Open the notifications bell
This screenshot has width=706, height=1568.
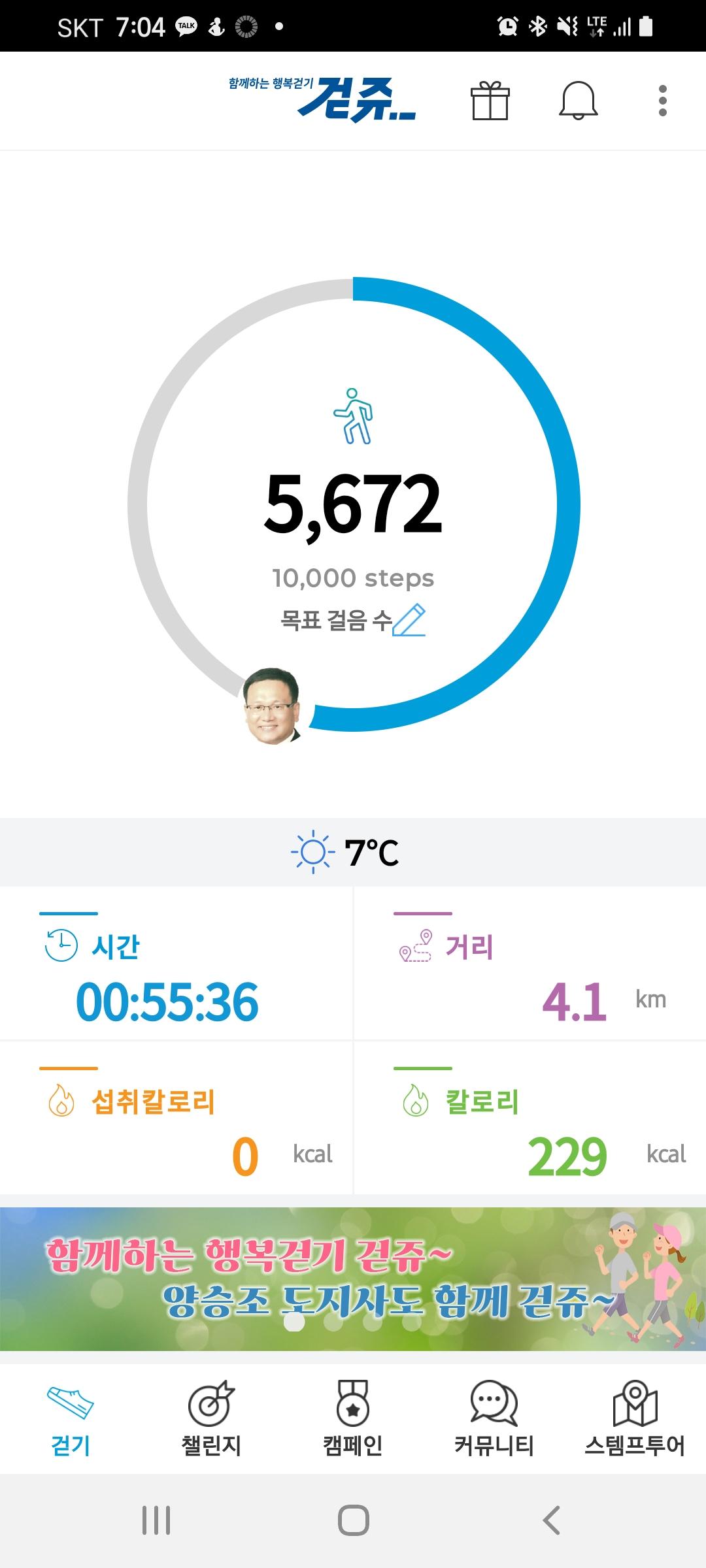[579, 101]
